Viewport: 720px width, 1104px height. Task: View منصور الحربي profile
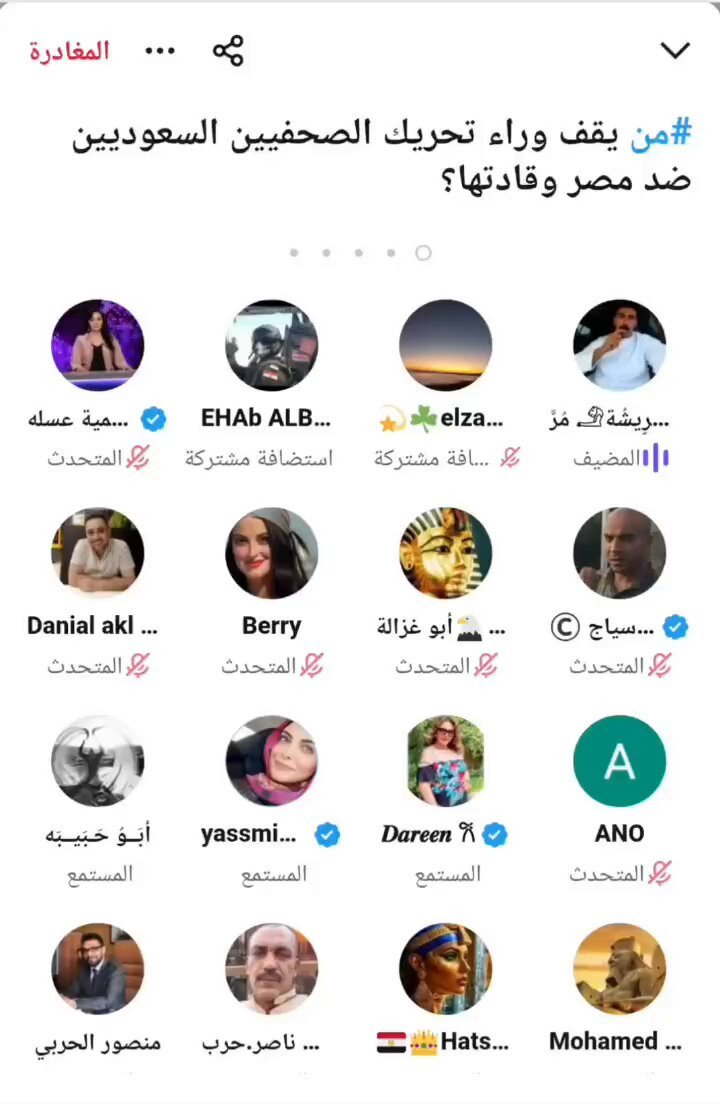point(98,968)
